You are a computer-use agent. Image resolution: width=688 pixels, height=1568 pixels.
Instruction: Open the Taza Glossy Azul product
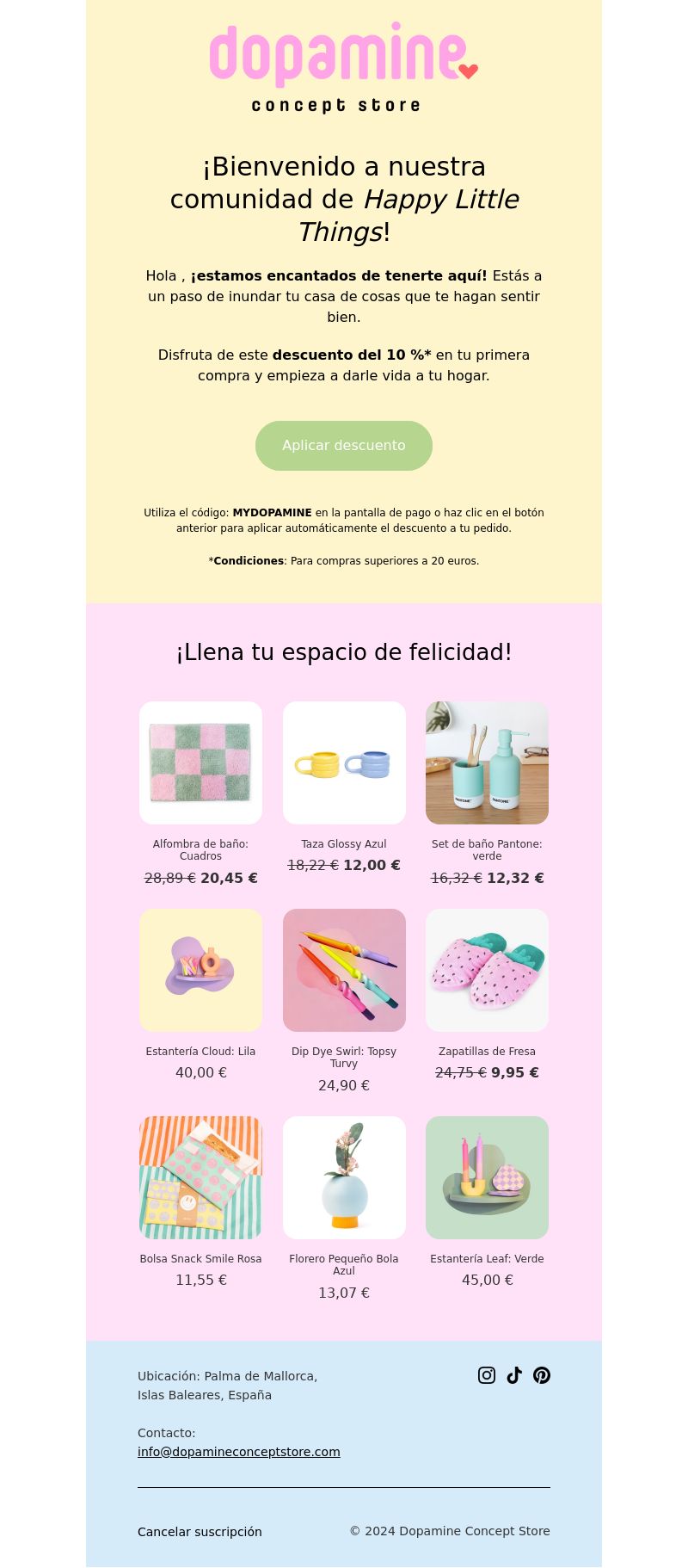344,762
